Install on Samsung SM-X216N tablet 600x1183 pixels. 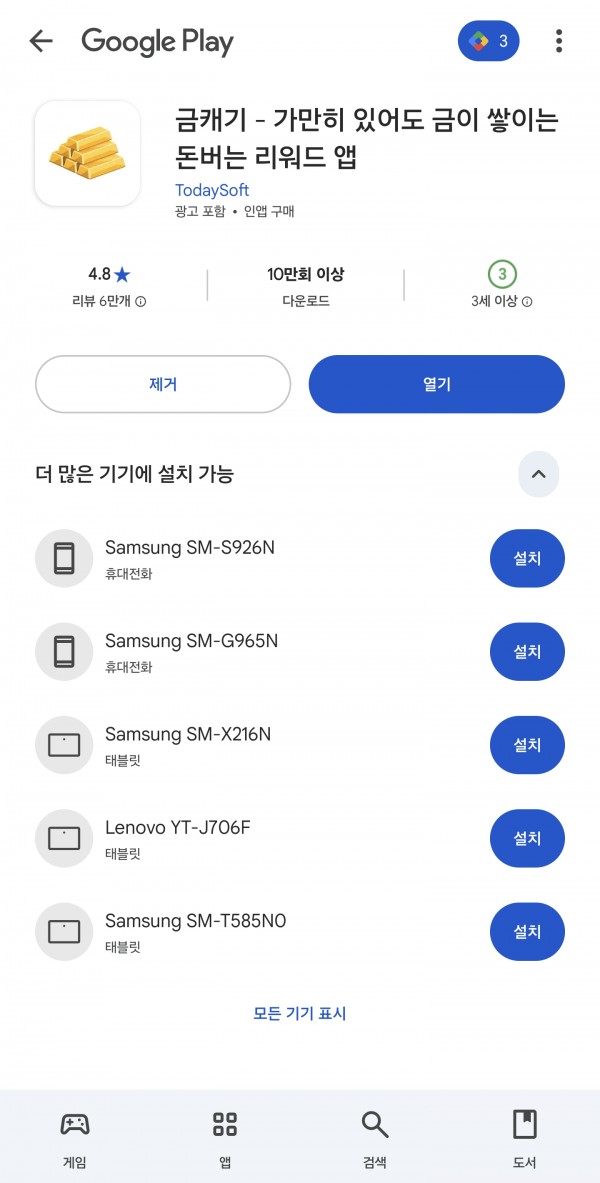click(x=528, y=745)
